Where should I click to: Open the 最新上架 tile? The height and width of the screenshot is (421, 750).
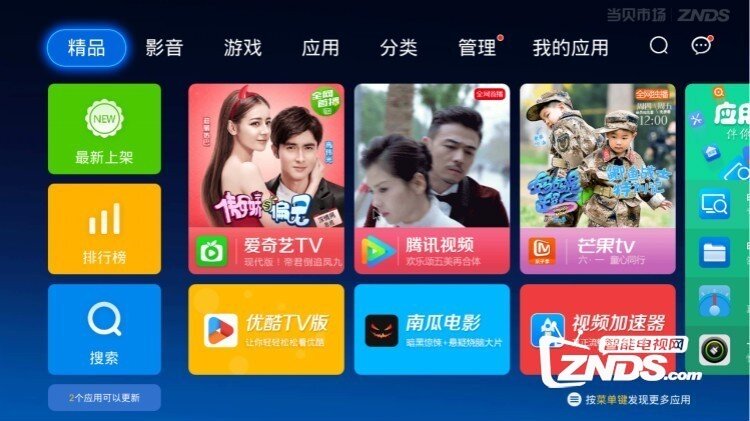(x=104, y=129)
